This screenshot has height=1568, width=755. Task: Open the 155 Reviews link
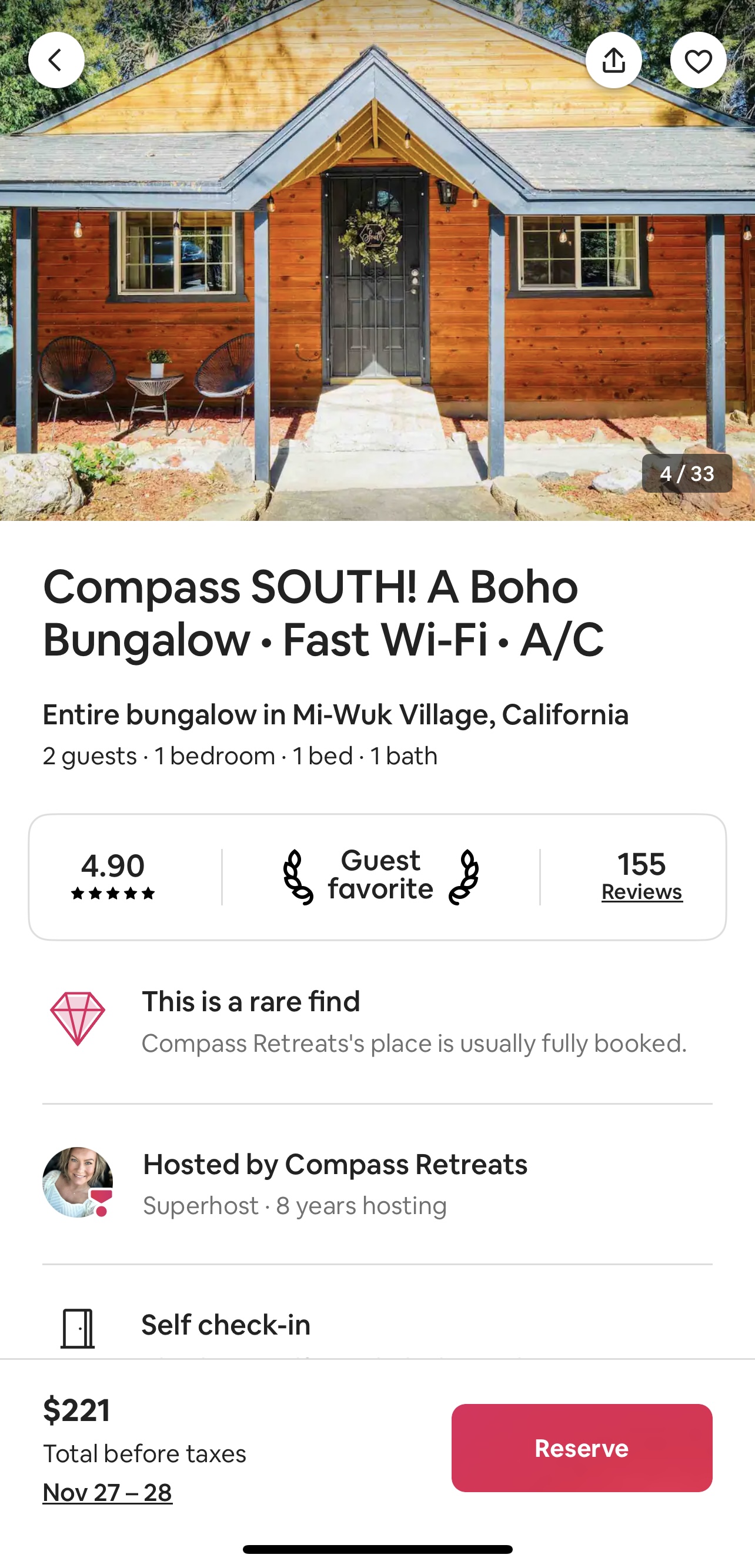(x=642, y=891)
